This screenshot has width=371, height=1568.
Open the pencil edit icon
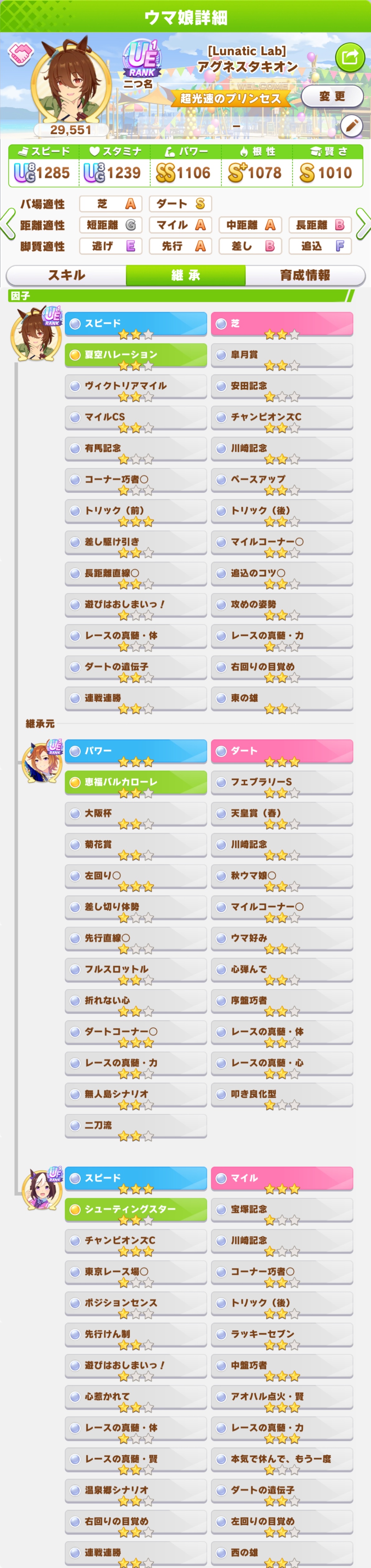(x=351, y=126)
